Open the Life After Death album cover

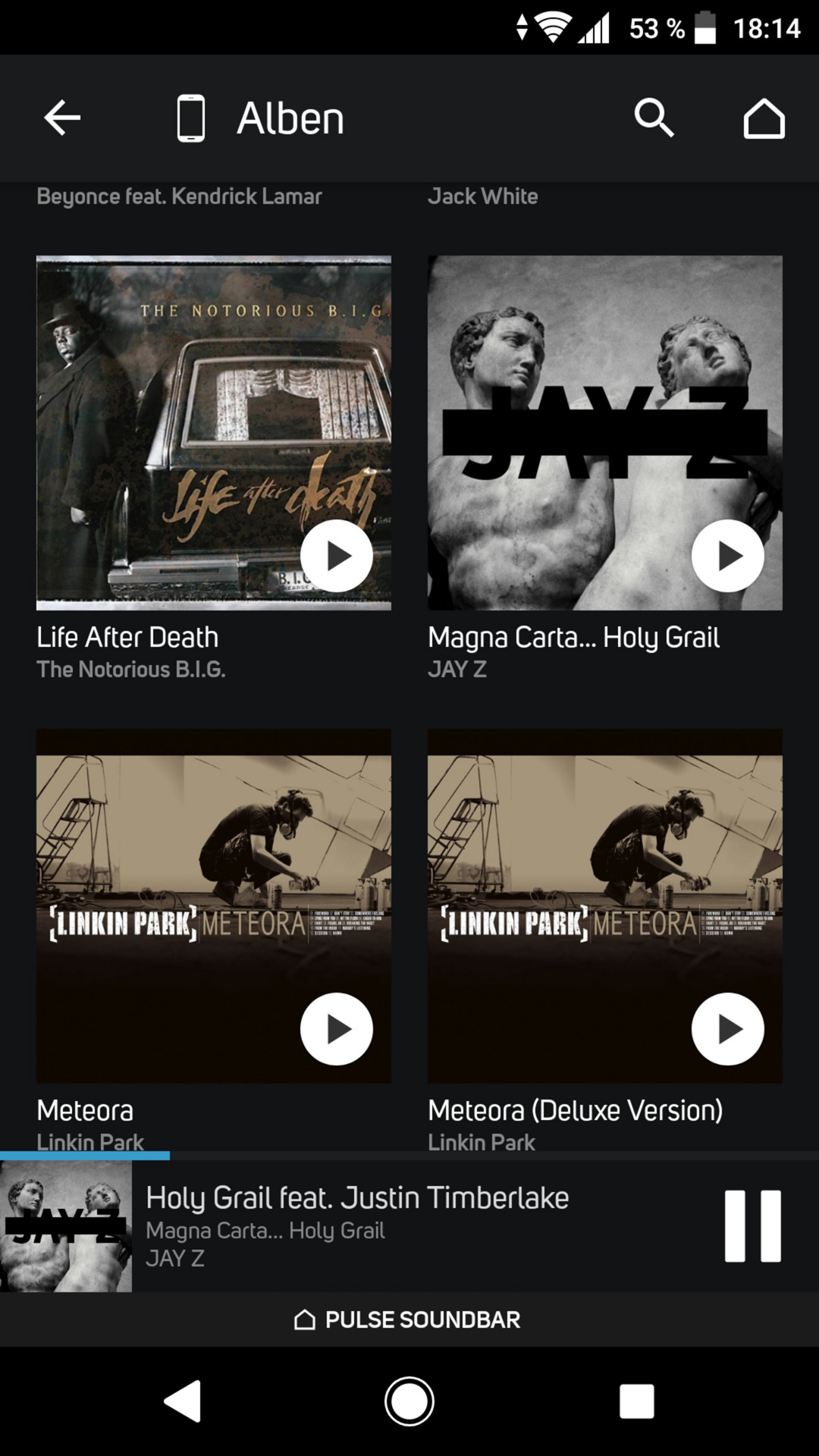(x=214, y=433)
